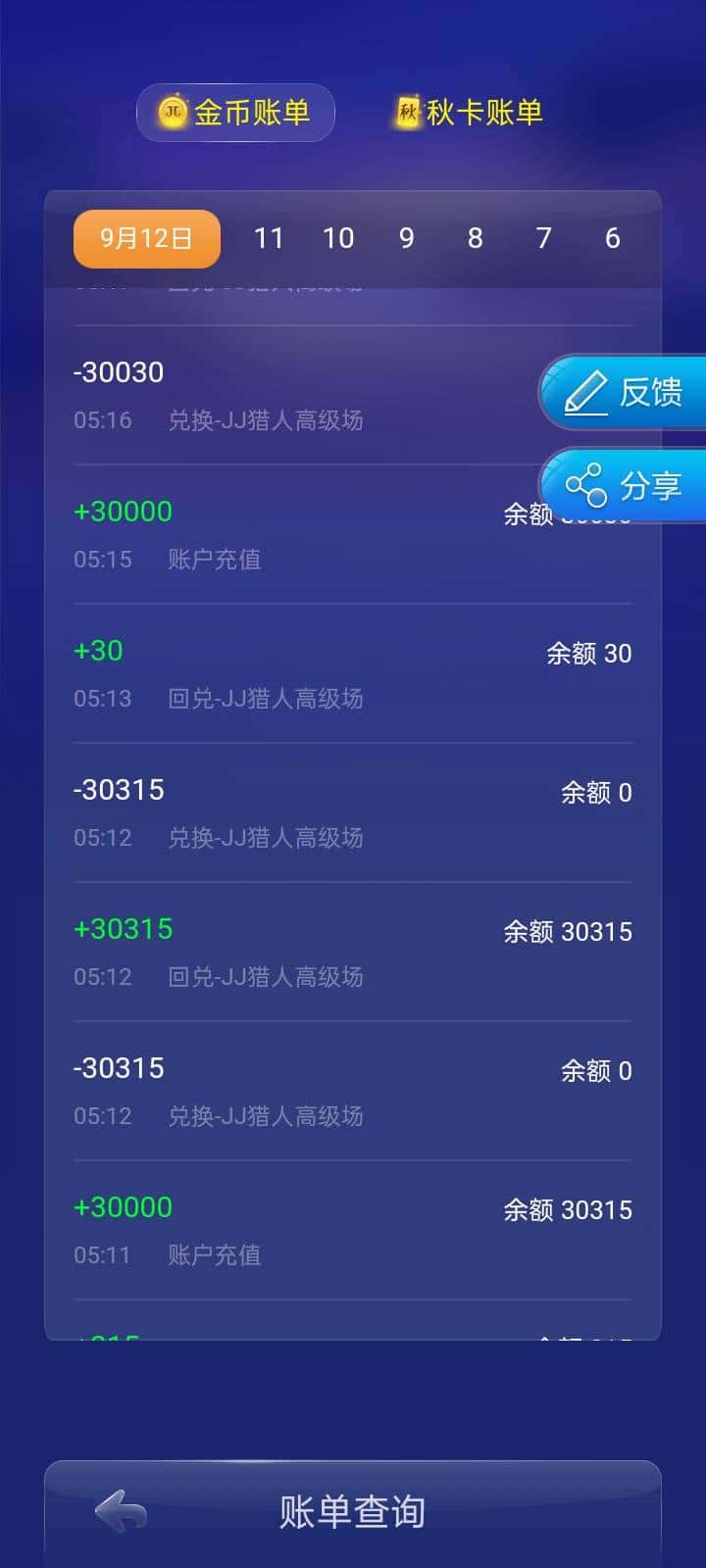Select date 11 in the date bar
This screenshot has height=1568, width=706.
[x=271, y=238]
